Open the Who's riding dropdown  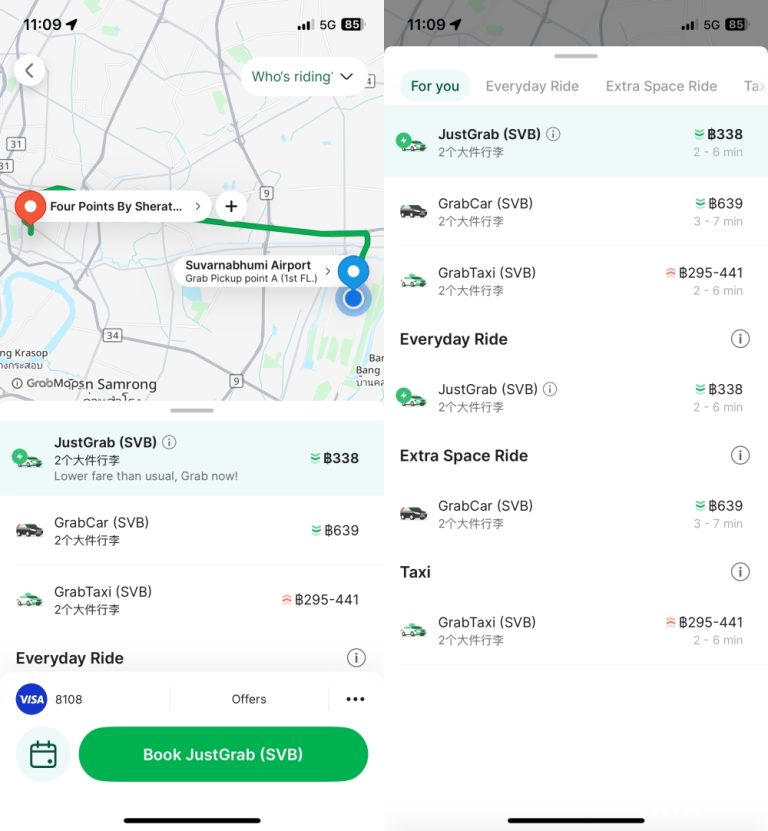302,77
